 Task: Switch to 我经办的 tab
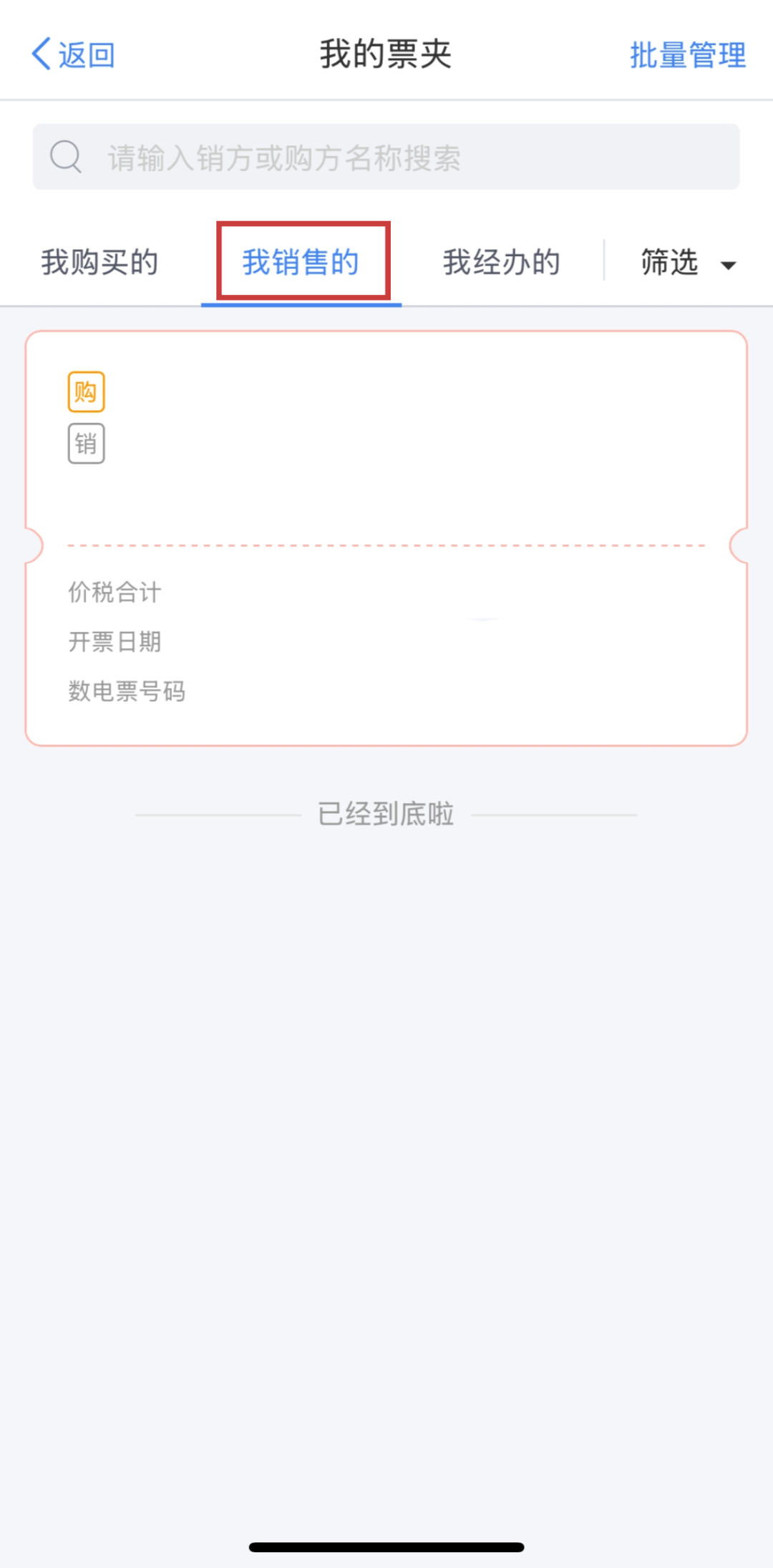click(x=501, y=262)
